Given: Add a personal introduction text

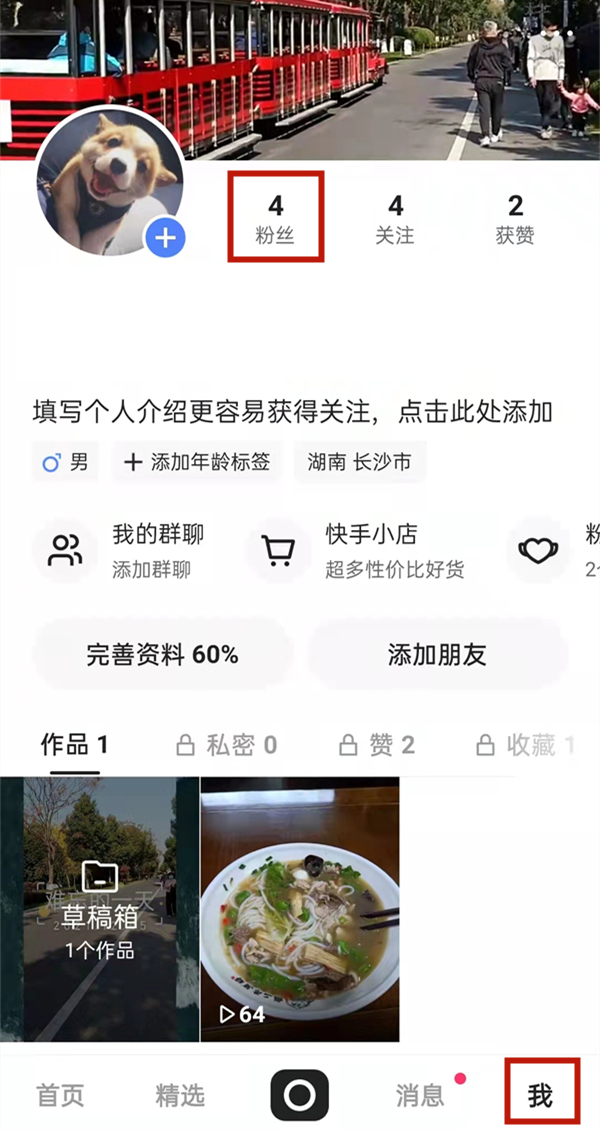Looking at the screenshot, I should 293,411.
